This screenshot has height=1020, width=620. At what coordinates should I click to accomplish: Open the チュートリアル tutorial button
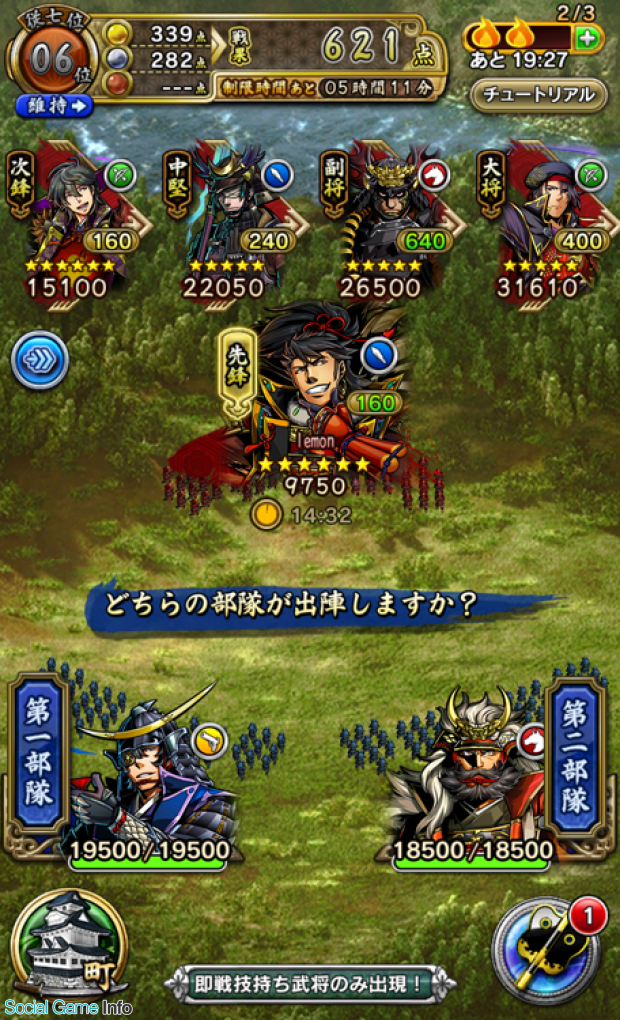point(539,96)
